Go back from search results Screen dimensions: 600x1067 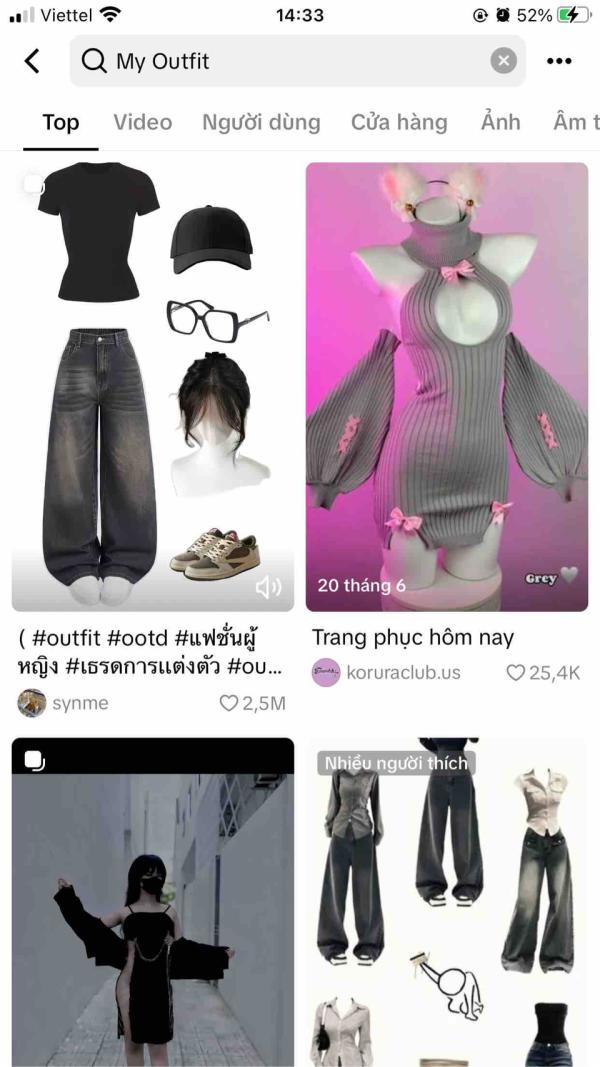coord(32,61)
